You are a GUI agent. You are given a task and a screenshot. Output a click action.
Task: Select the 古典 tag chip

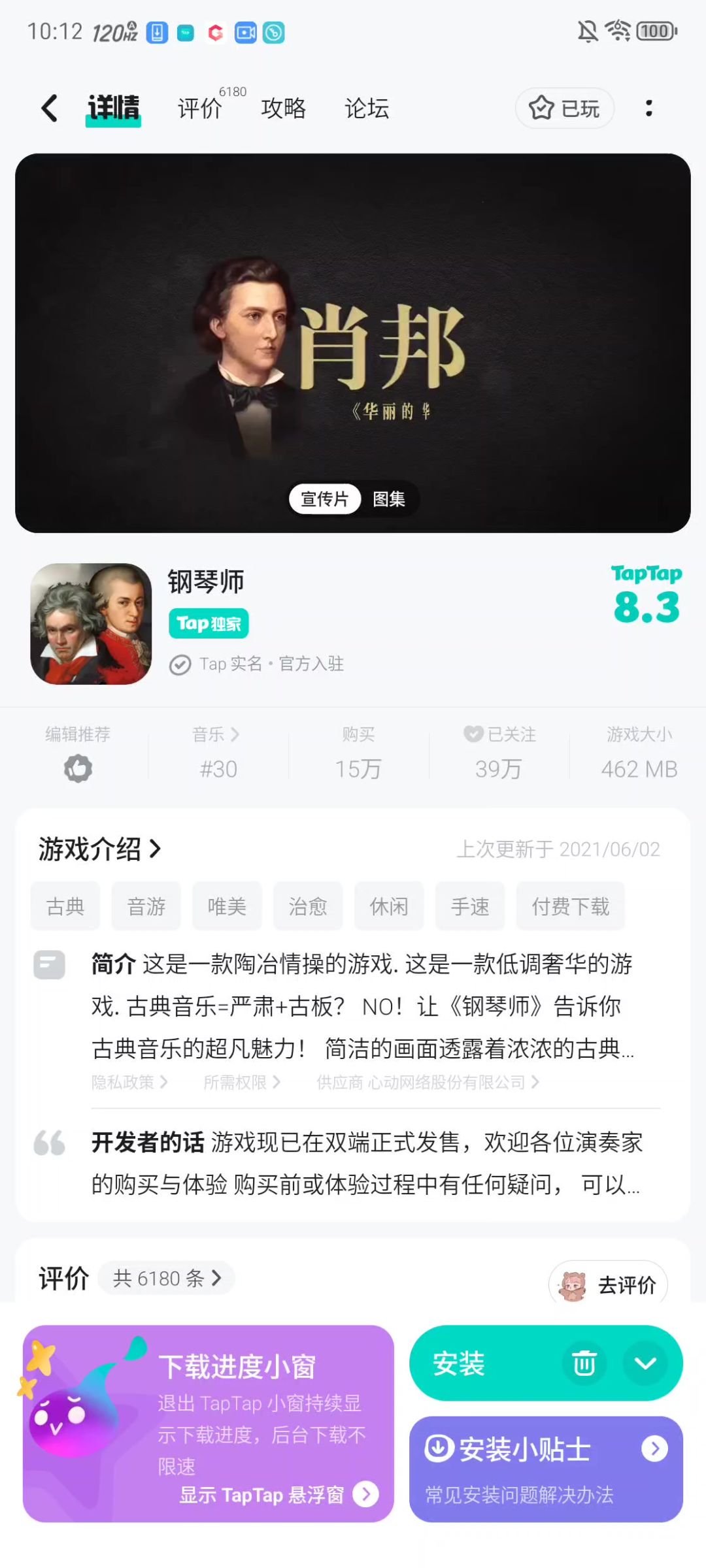click(65, 906)
